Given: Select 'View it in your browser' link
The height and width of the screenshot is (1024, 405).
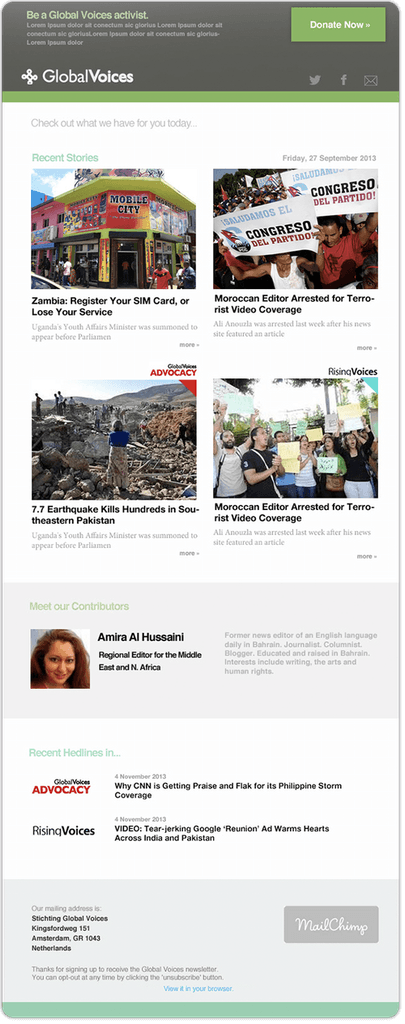Looking at the screenshot, I should coord(199,989).
